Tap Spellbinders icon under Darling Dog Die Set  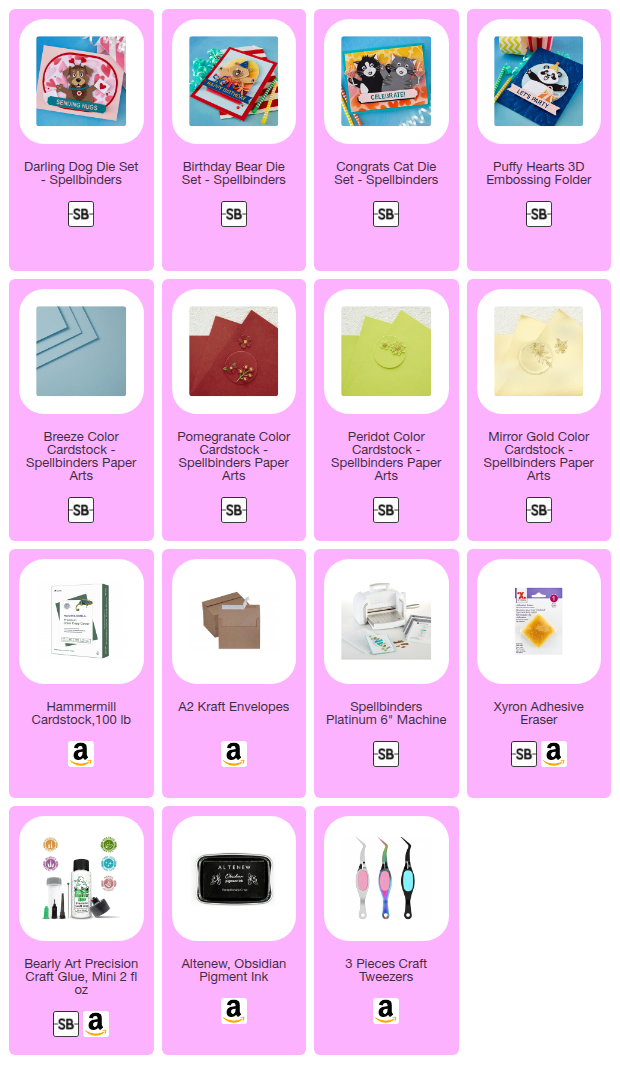click(x=81, y=214)
